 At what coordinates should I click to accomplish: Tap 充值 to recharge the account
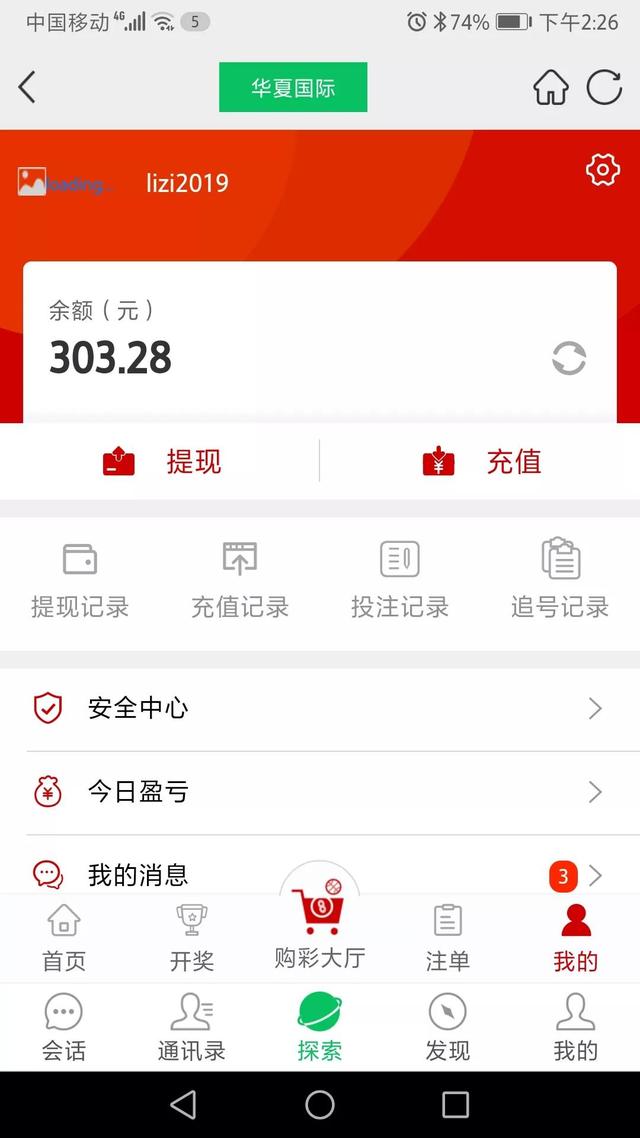coord(481,462)
